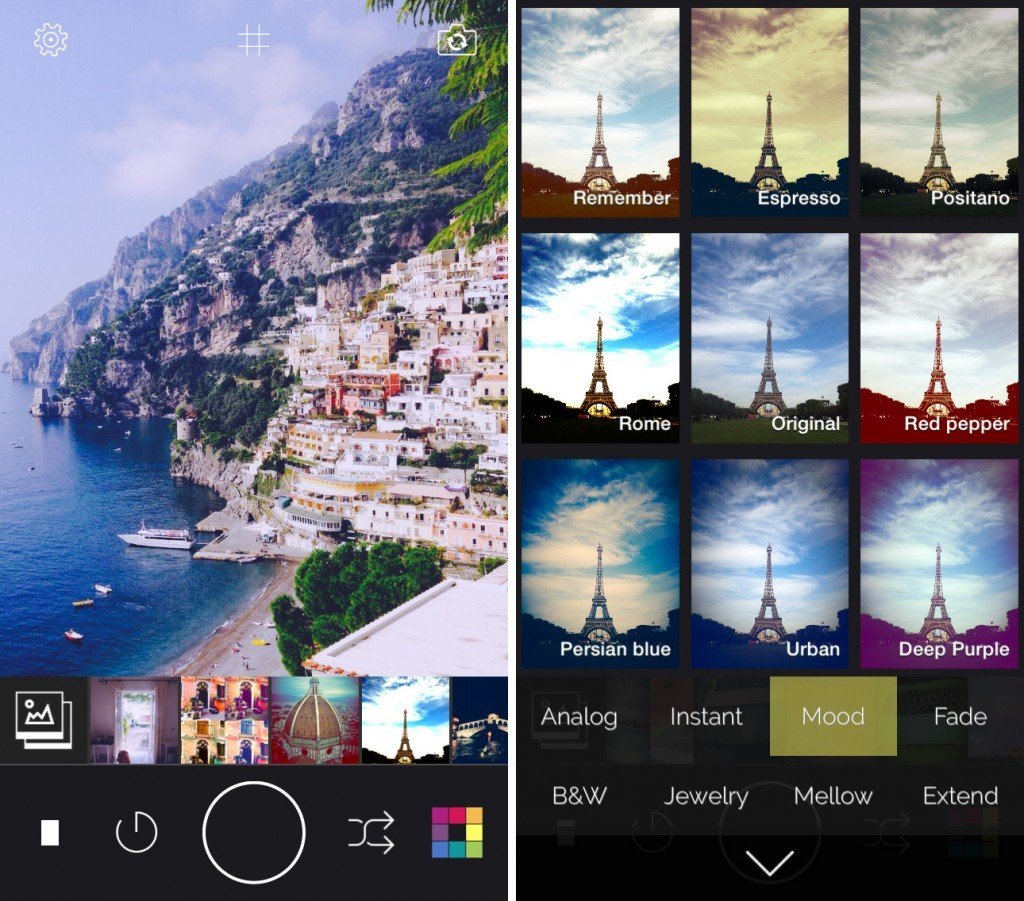The width and height of the screenshot is (1024, 901).
Task: Apply the Red pepper filter
Action: click(x=937, y=338)
